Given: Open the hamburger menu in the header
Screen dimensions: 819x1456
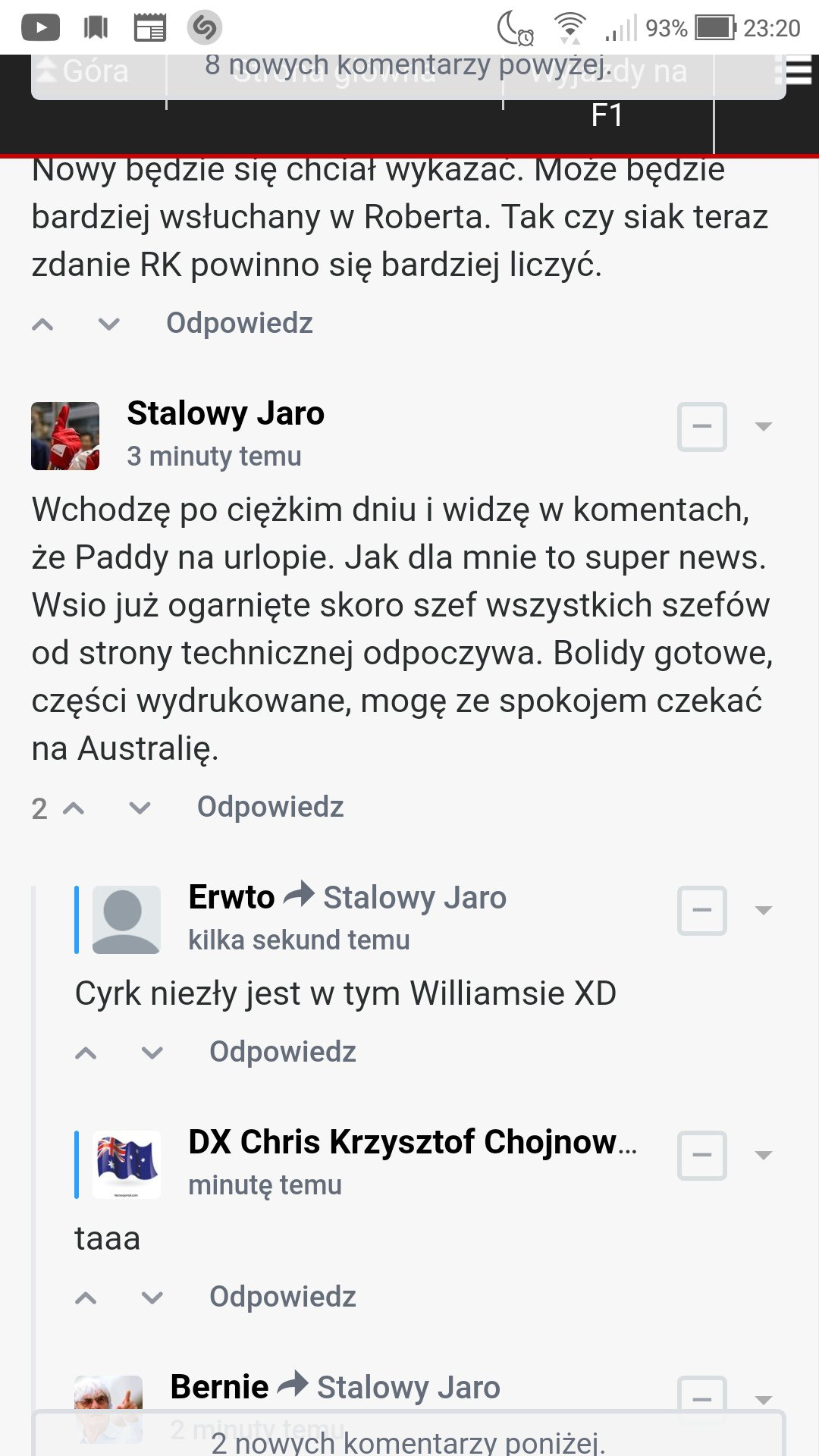Looking at the screenshot, I should point(793,72).
